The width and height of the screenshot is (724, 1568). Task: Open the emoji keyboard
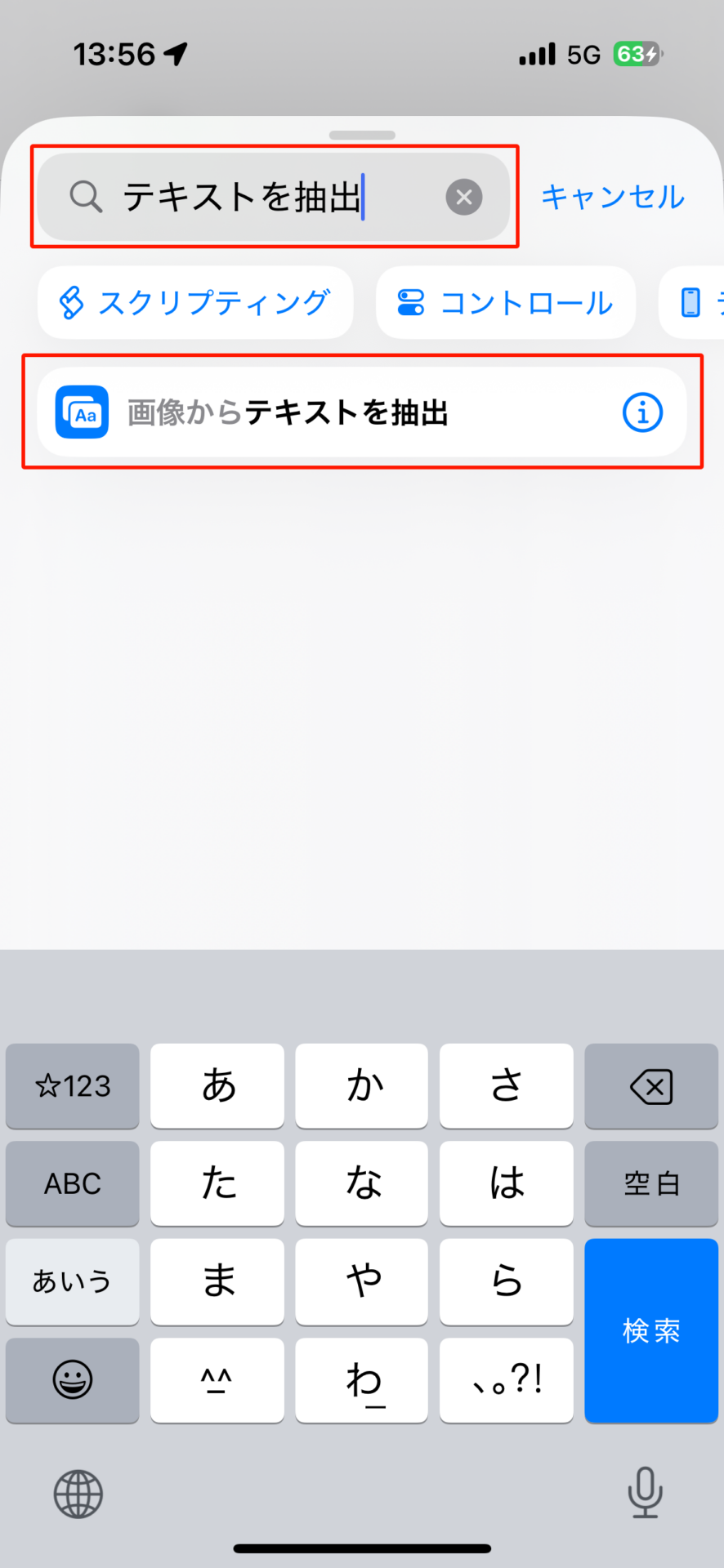pos(73,1380)
